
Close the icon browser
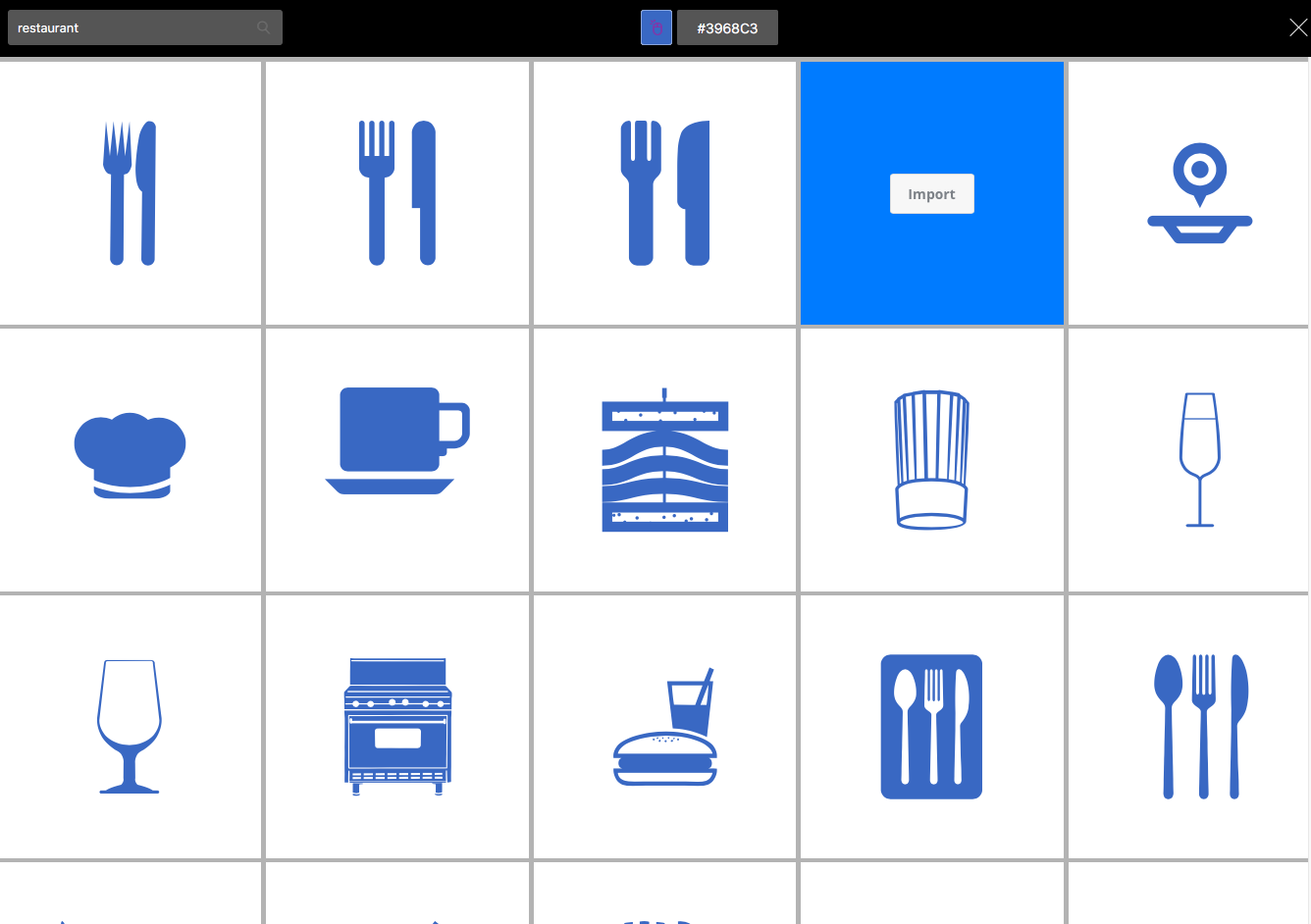point(1297,27)
